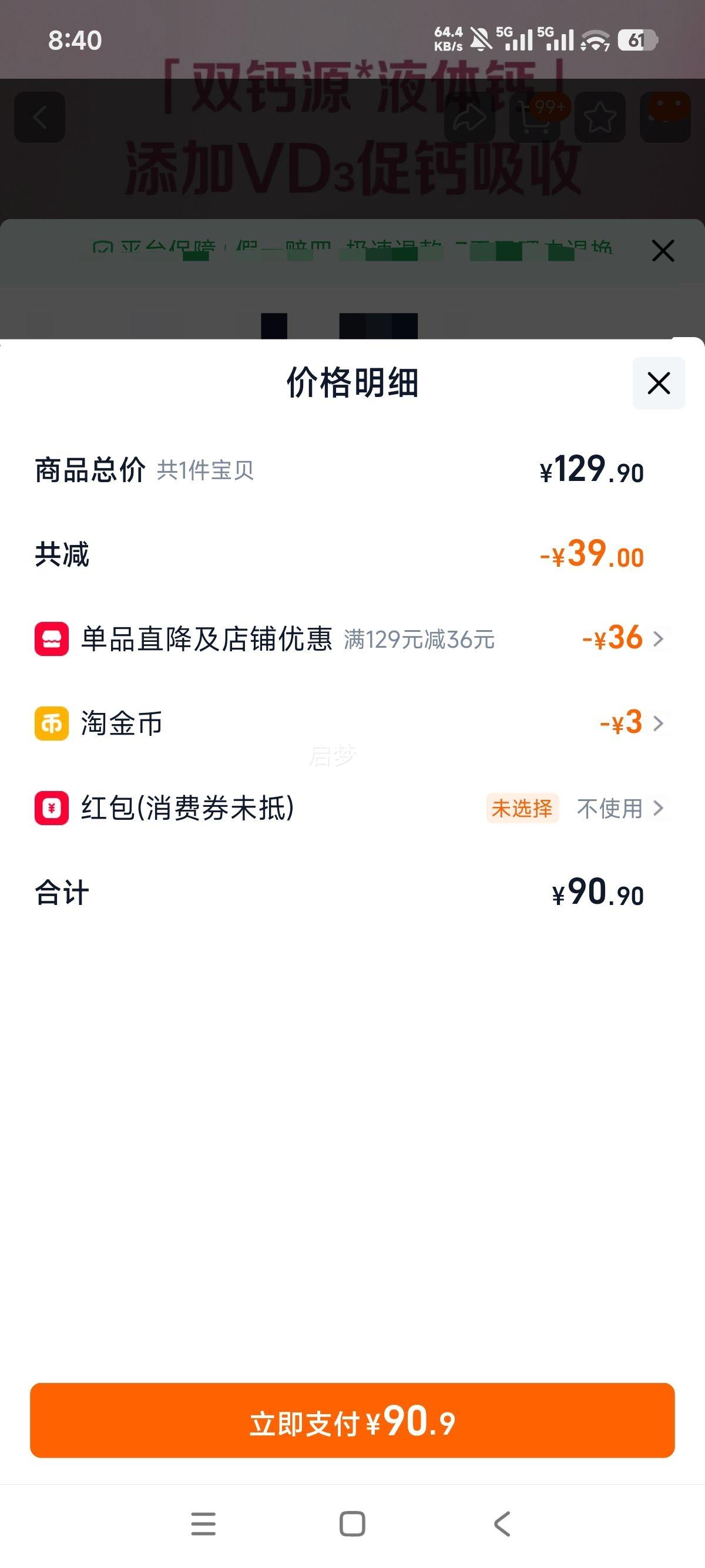
Task: Click the red coupon icon beside 单品直降及店铺优惠
Action: [52, 638]
